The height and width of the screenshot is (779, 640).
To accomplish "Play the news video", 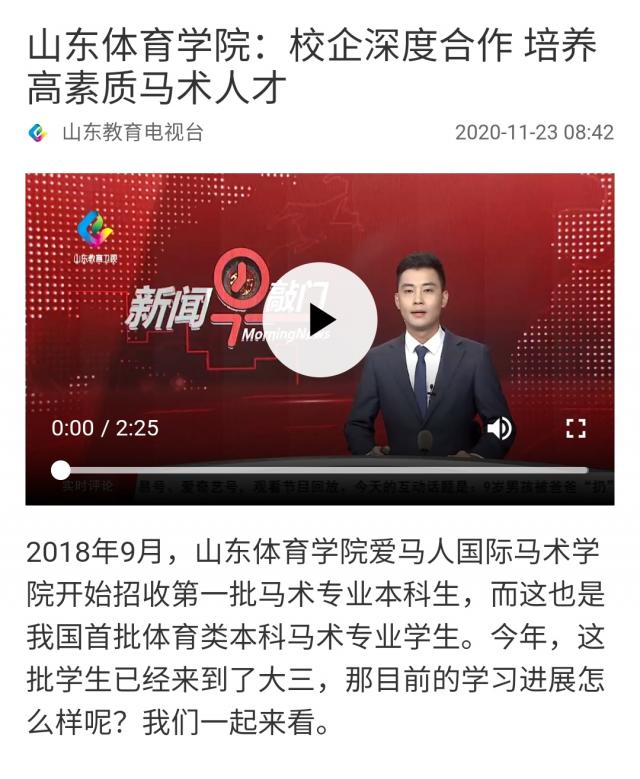I will 320,320.
